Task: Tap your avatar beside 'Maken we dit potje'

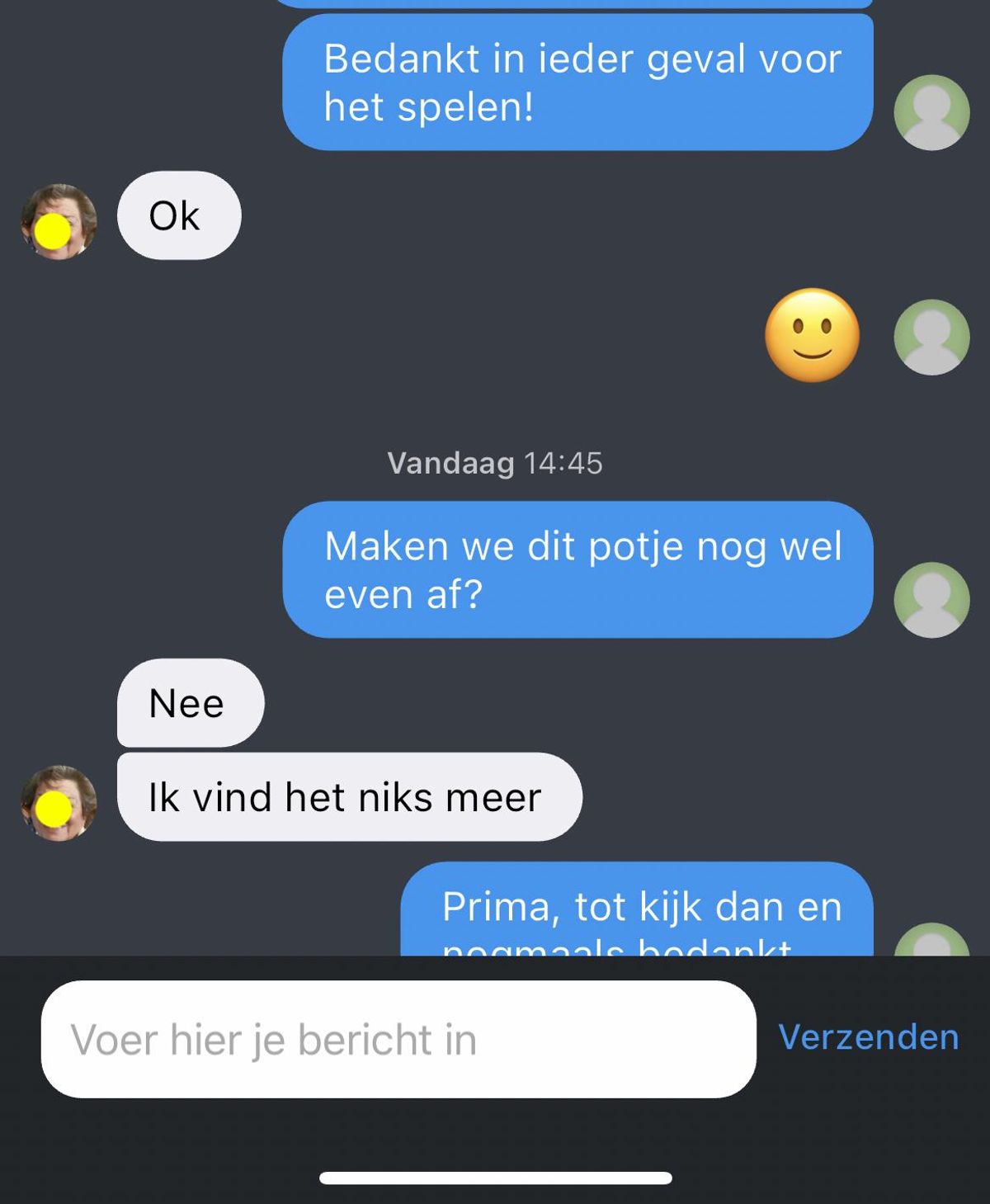Action: [x=931, y=600]
